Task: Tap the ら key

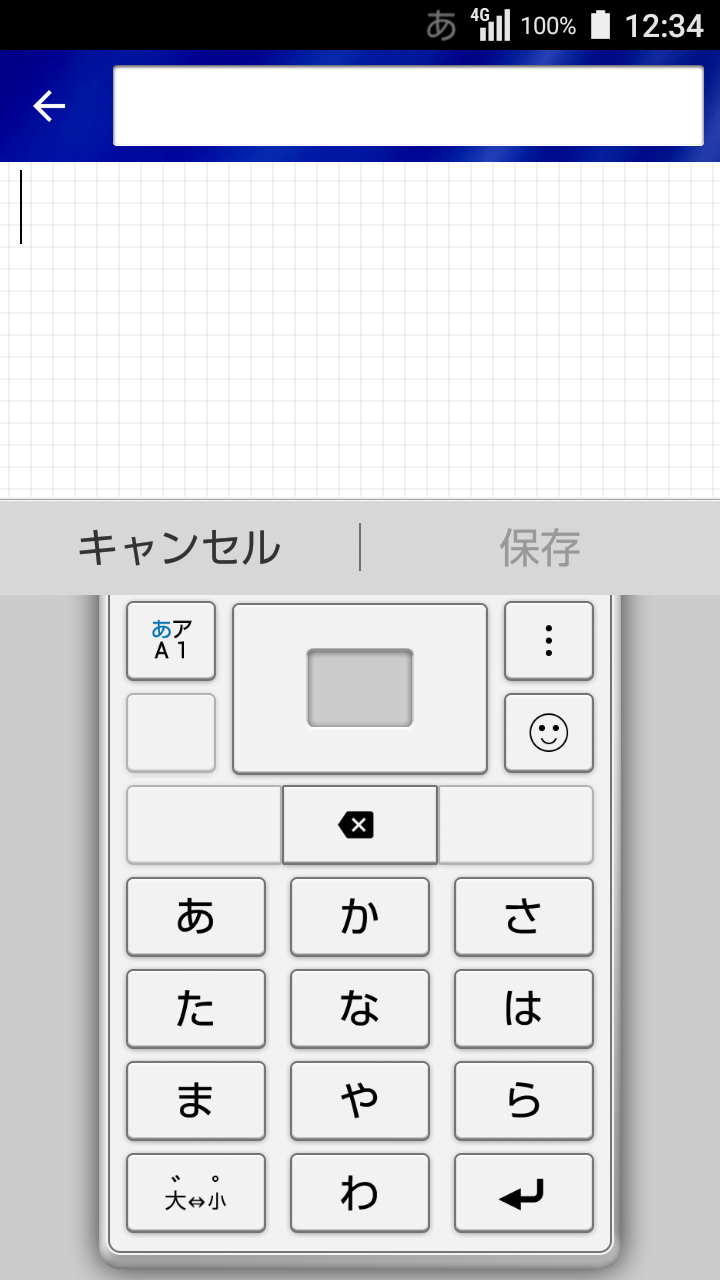Action: point(524,1101)
